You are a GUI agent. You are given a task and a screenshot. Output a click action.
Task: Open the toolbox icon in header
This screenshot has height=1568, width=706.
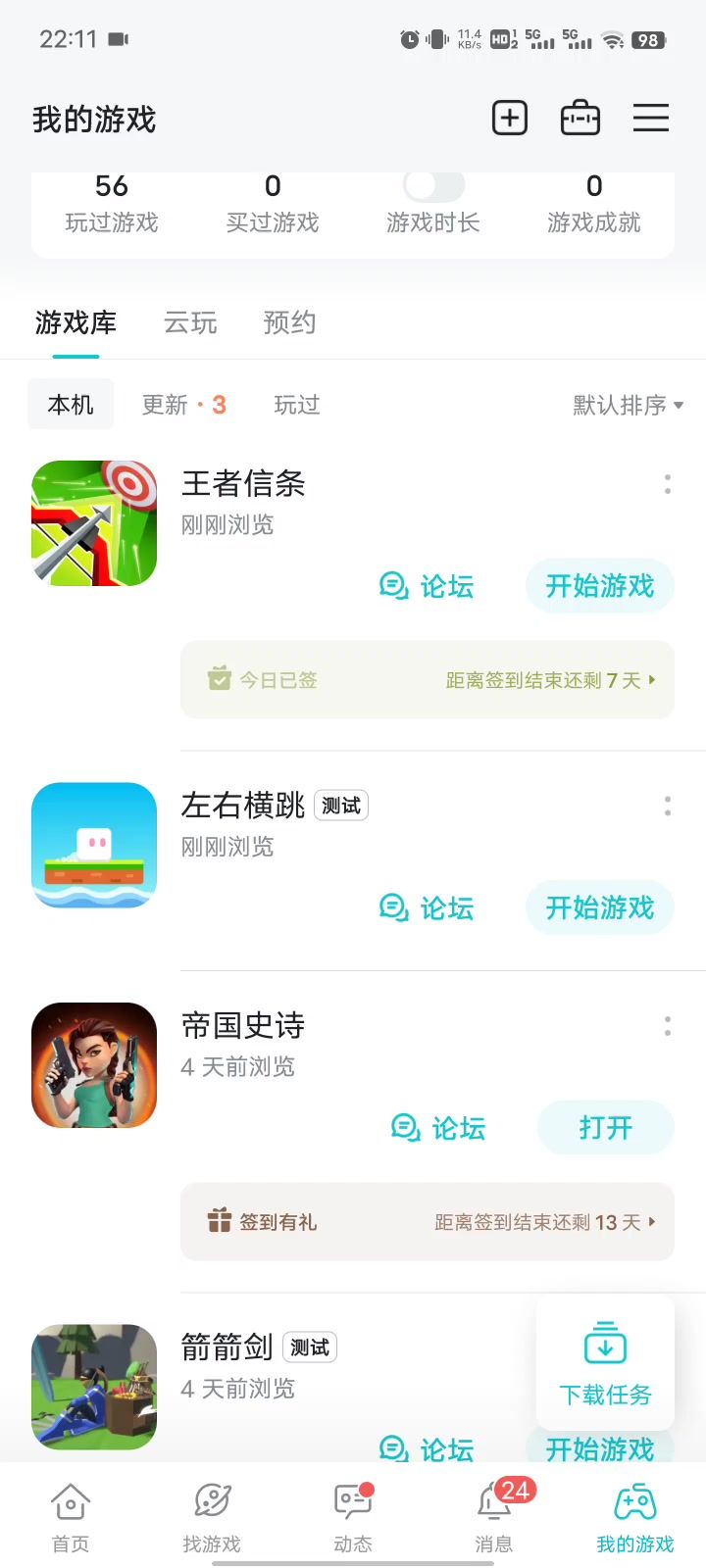580,119
